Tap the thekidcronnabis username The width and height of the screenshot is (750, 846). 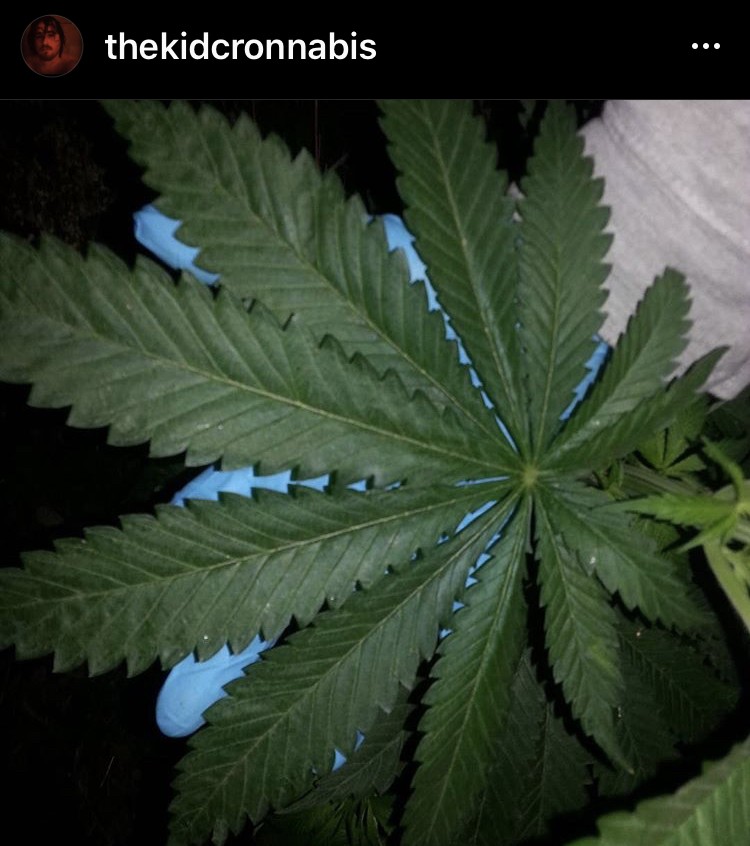tap(240, 46)
